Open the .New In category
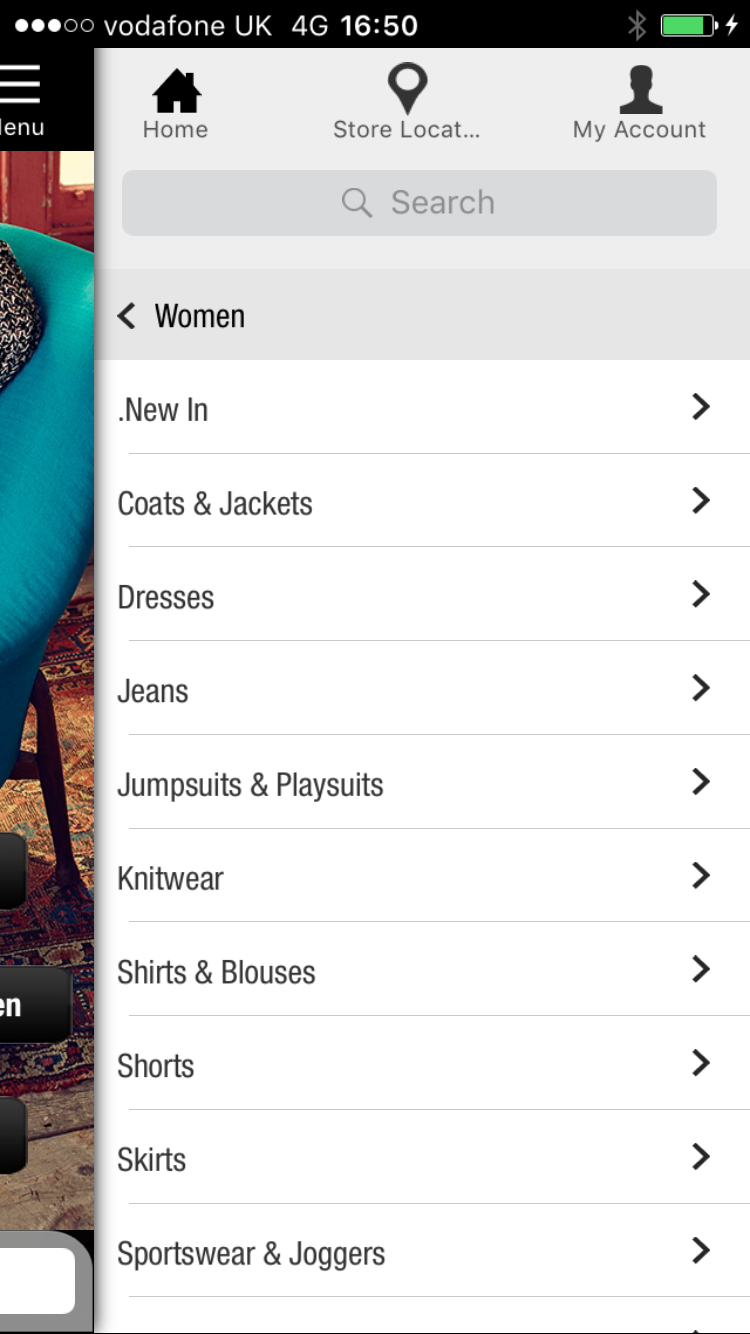750x1334 pixels. coord(420,408)
